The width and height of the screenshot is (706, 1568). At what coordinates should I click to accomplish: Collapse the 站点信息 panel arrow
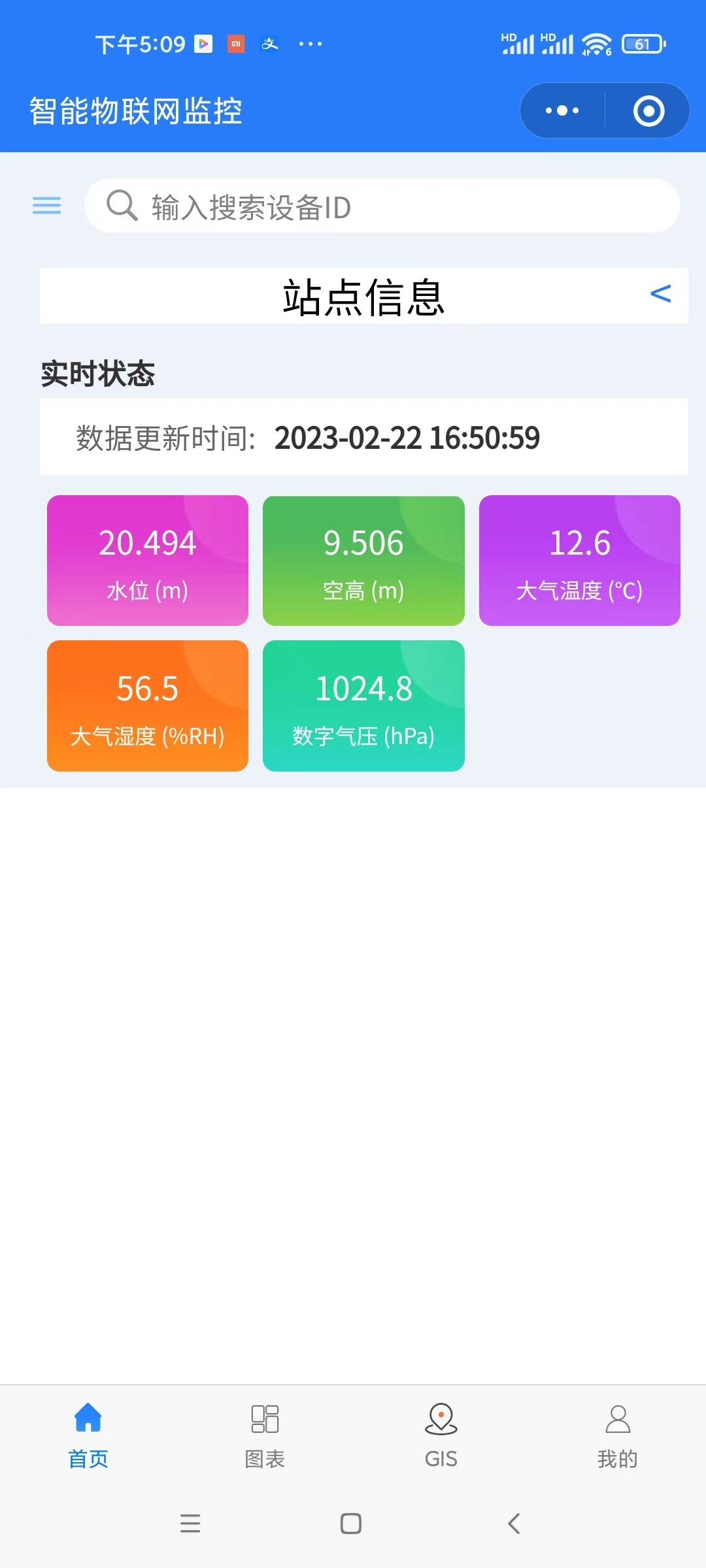point(660,294)
